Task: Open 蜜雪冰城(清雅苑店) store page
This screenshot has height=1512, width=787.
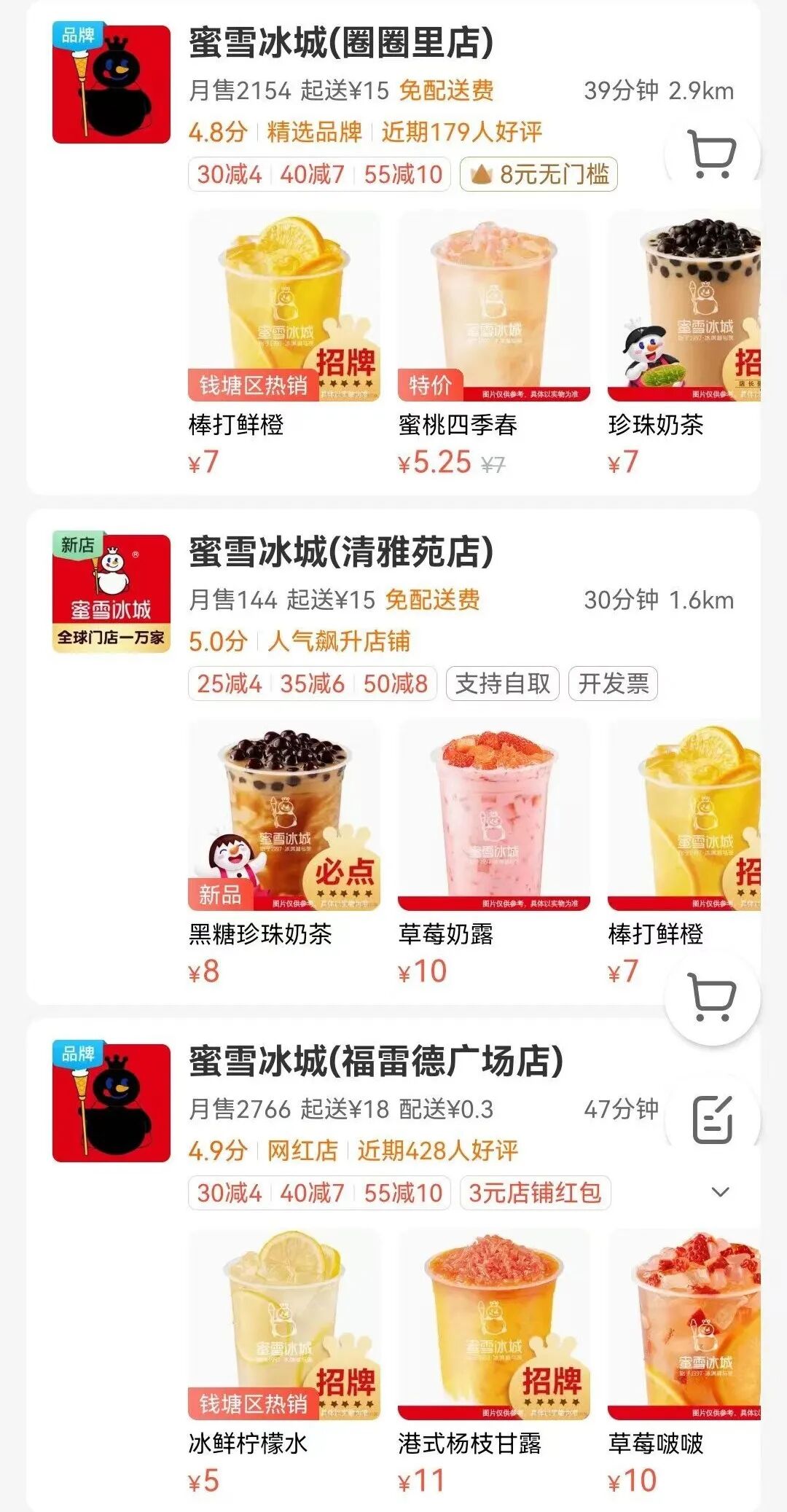Action: pyautogui.click(x=341, y=552)
